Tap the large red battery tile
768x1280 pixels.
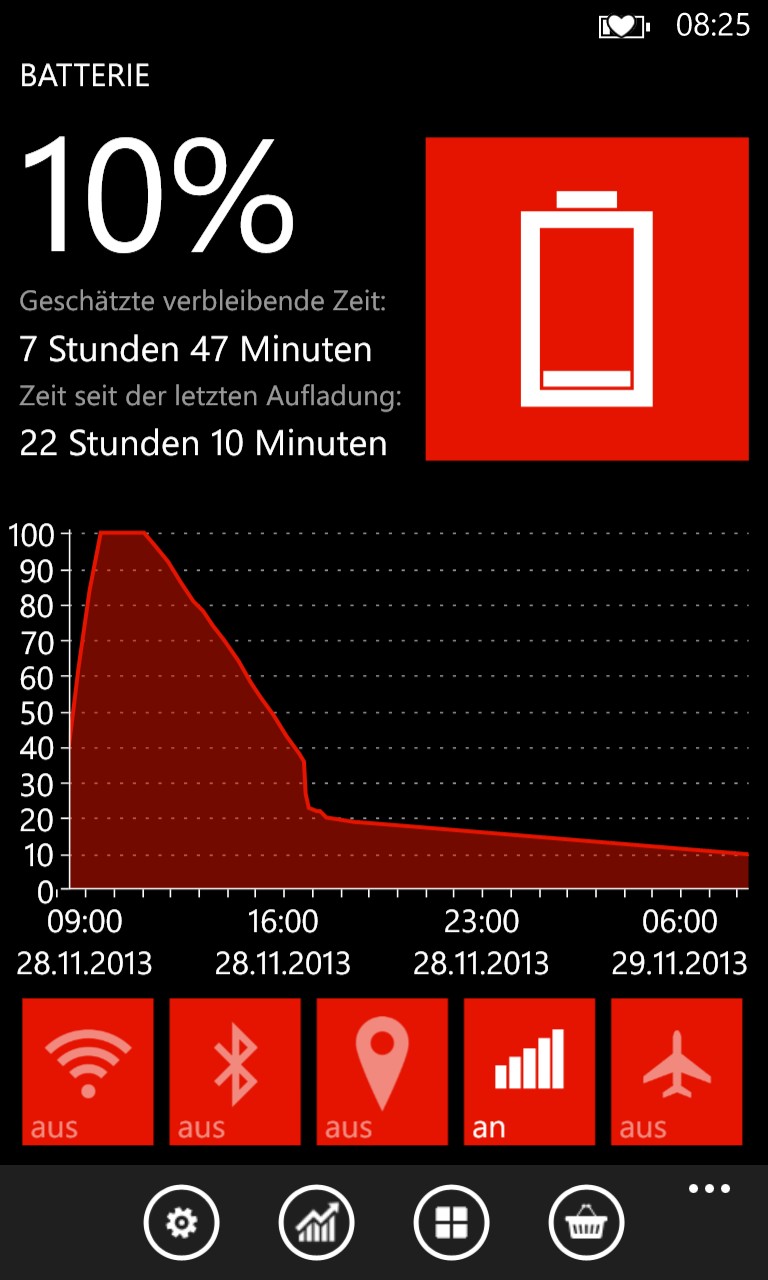click(587, 299)
